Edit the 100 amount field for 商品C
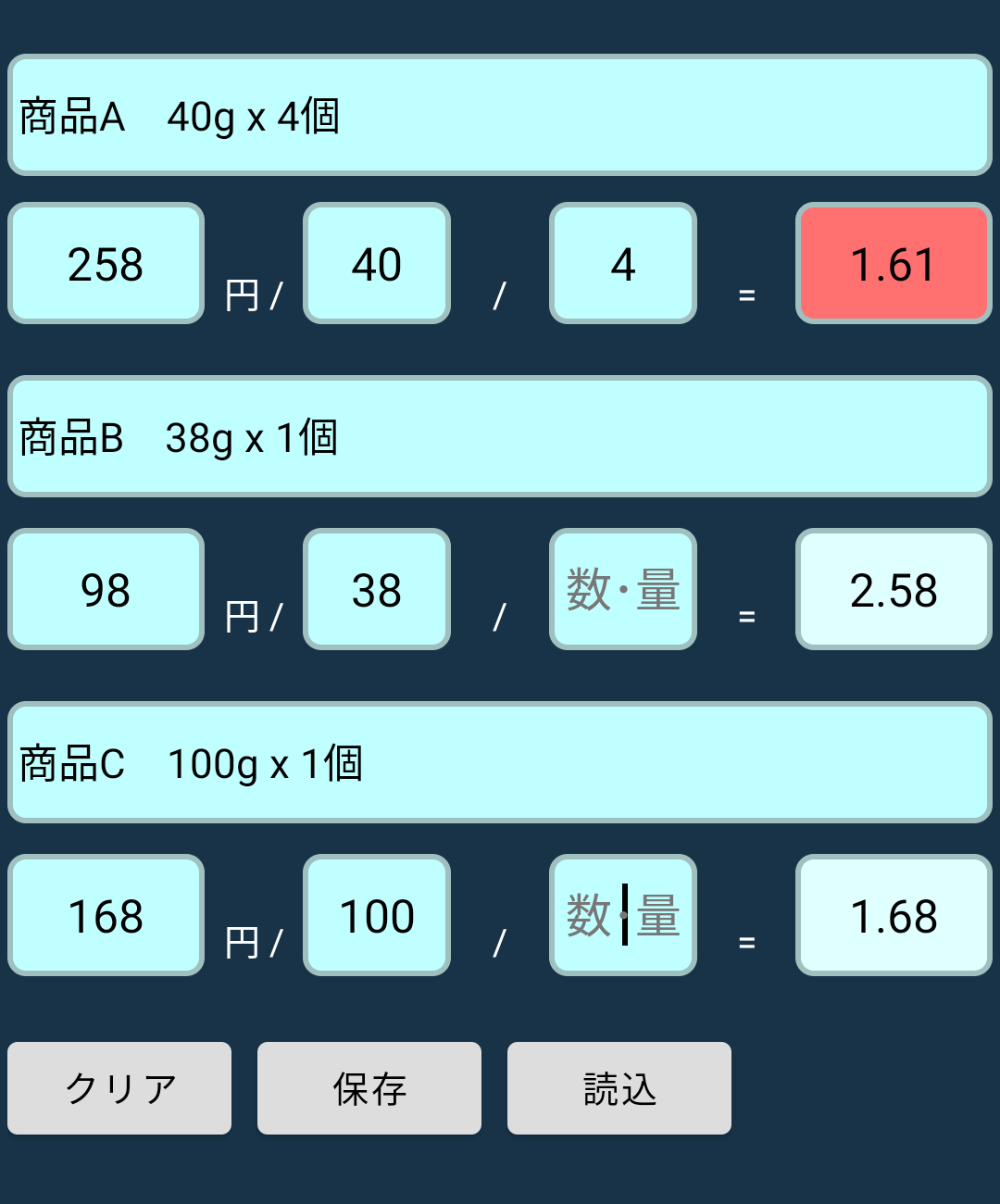This screenshot has width=1000, height=1204. click(x=377, y=915)
